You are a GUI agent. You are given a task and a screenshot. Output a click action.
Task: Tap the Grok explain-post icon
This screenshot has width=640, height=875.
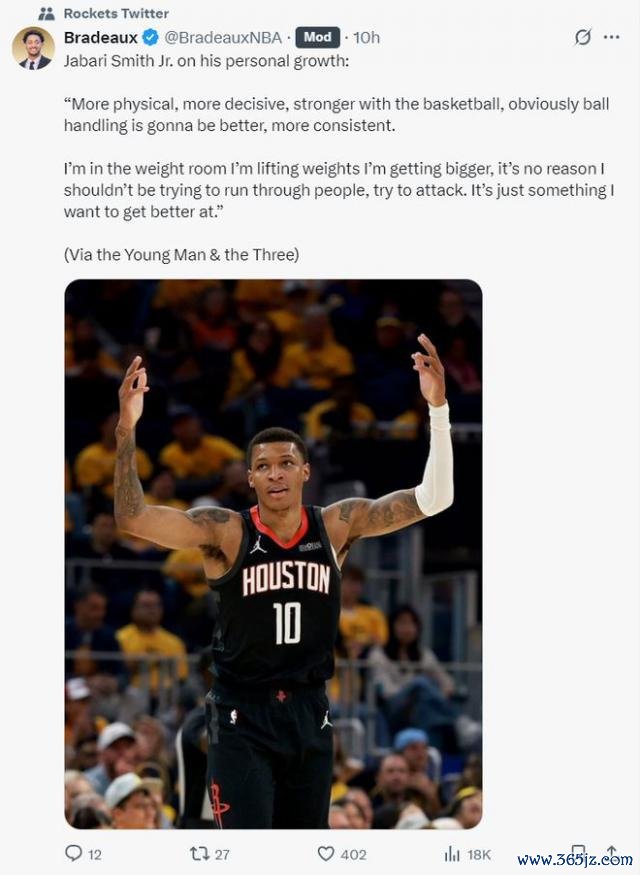tap(582, 38)
